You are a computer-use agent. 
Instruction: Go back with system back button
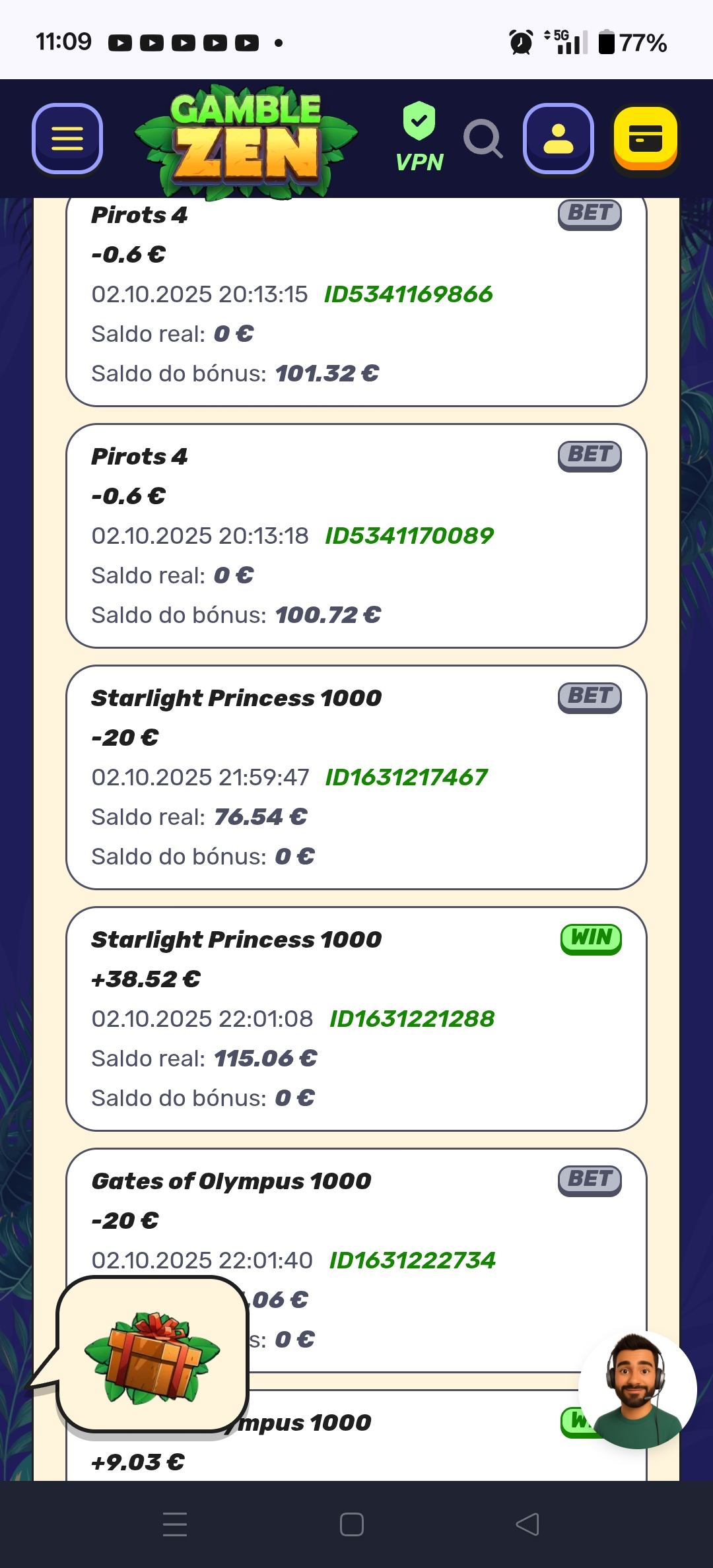527,1524
